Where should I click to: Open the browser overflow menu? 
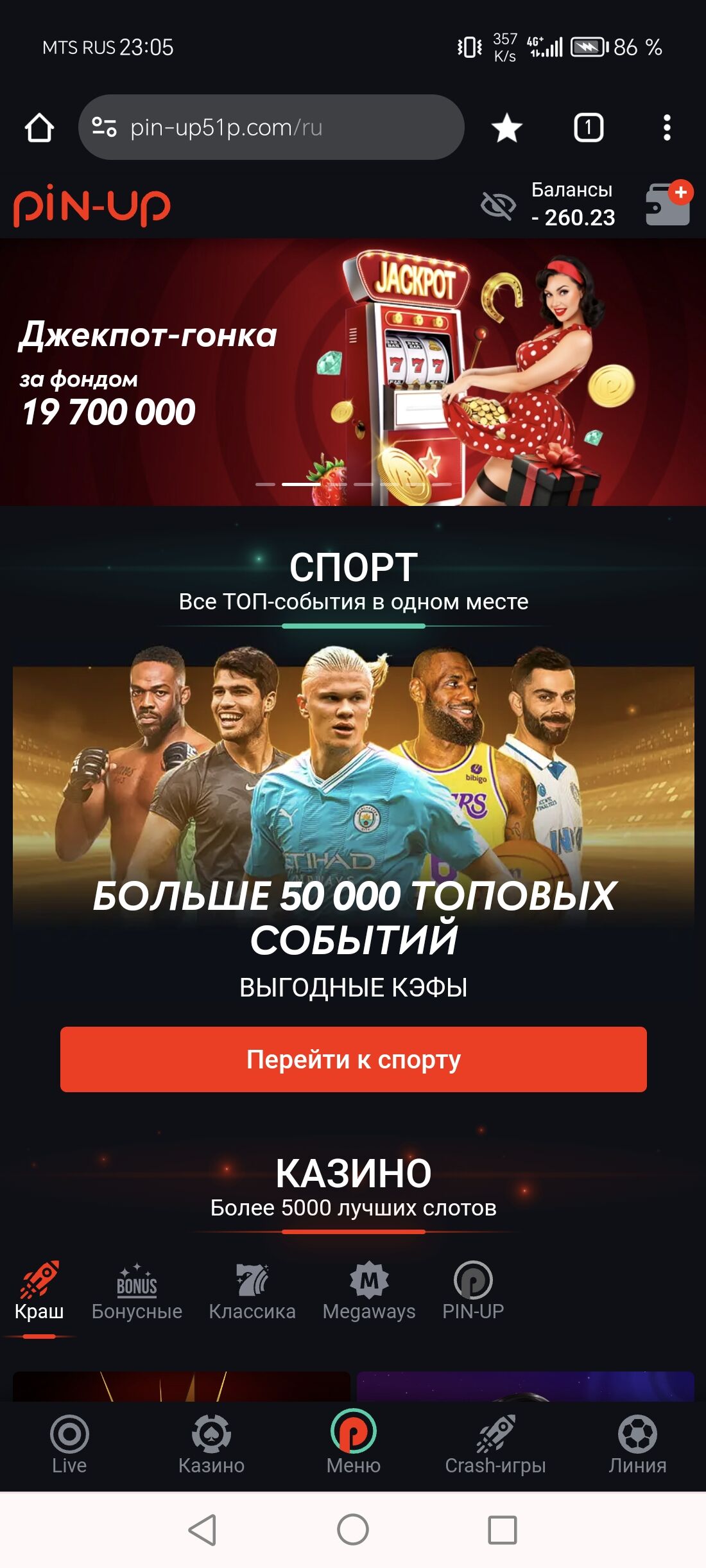click(667, 127)
